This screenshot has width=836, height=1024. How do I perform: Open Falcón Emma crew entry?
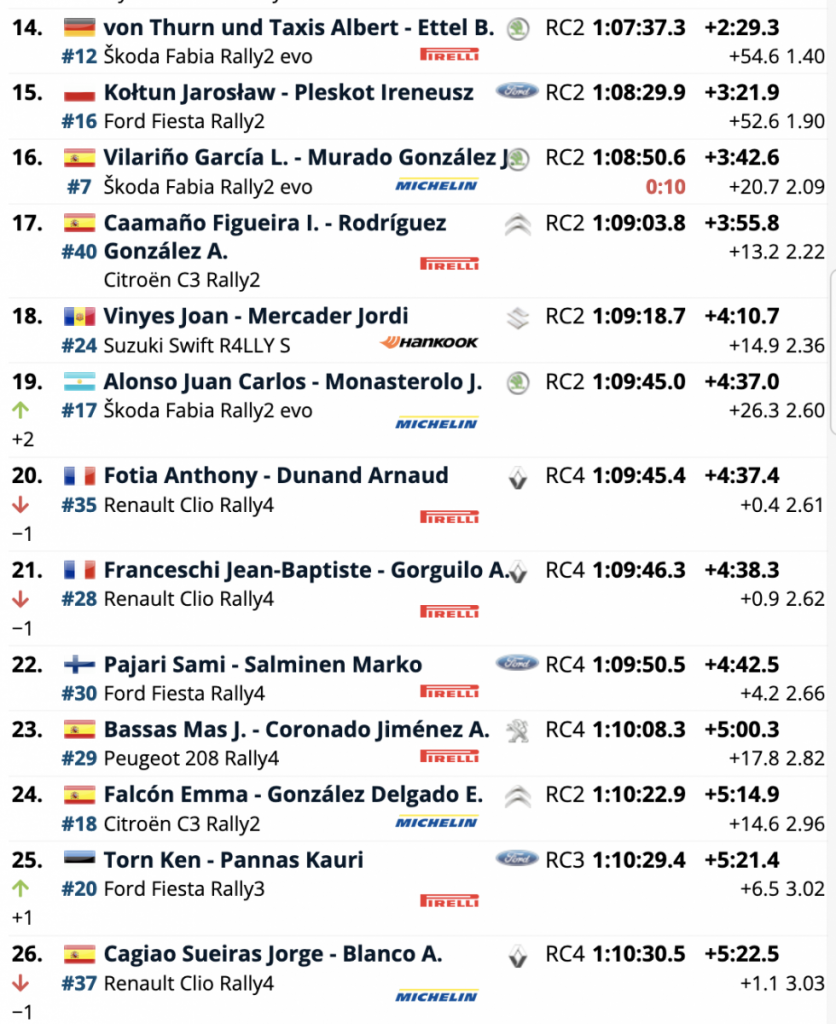(293, 795)
